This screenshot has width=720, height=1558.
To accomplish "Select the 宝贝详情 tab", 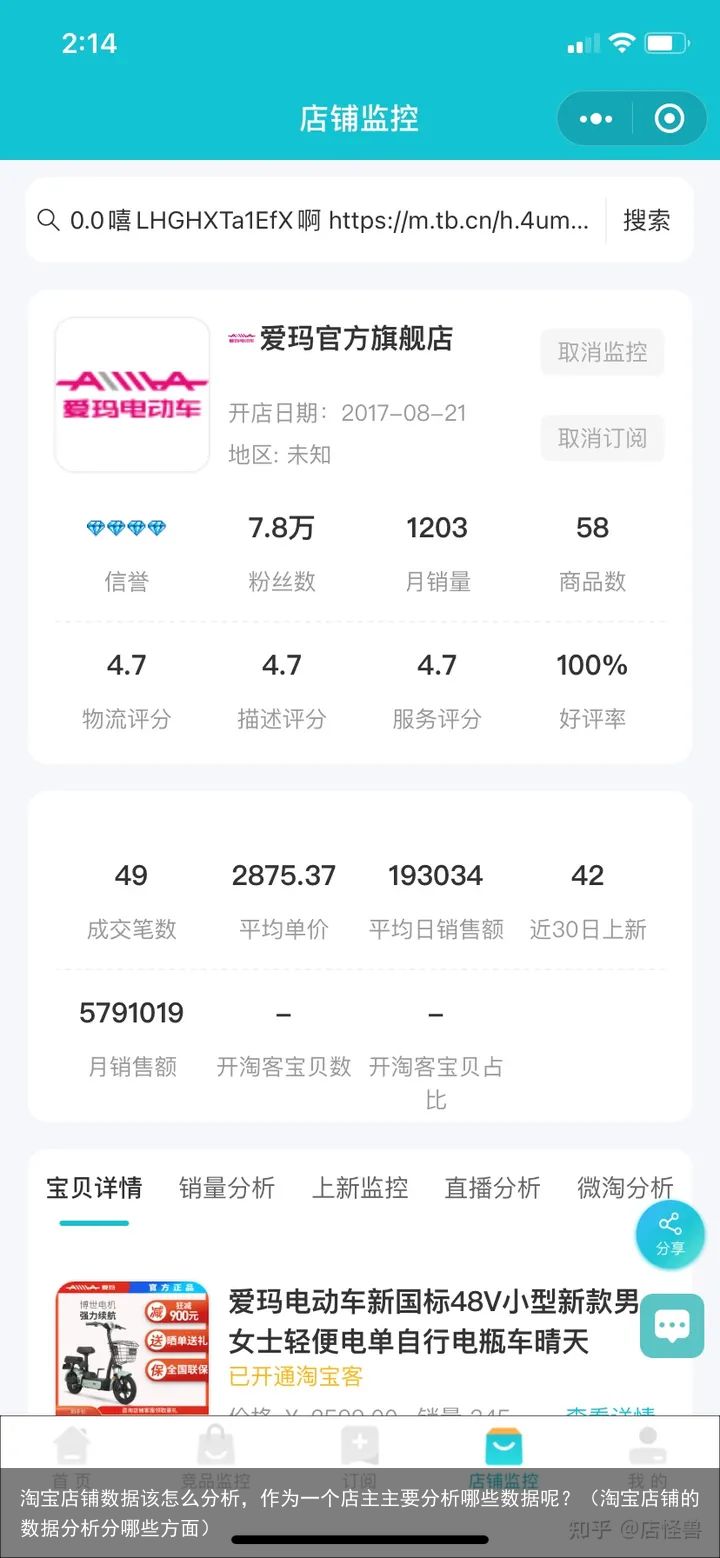I will [94, 1188].
